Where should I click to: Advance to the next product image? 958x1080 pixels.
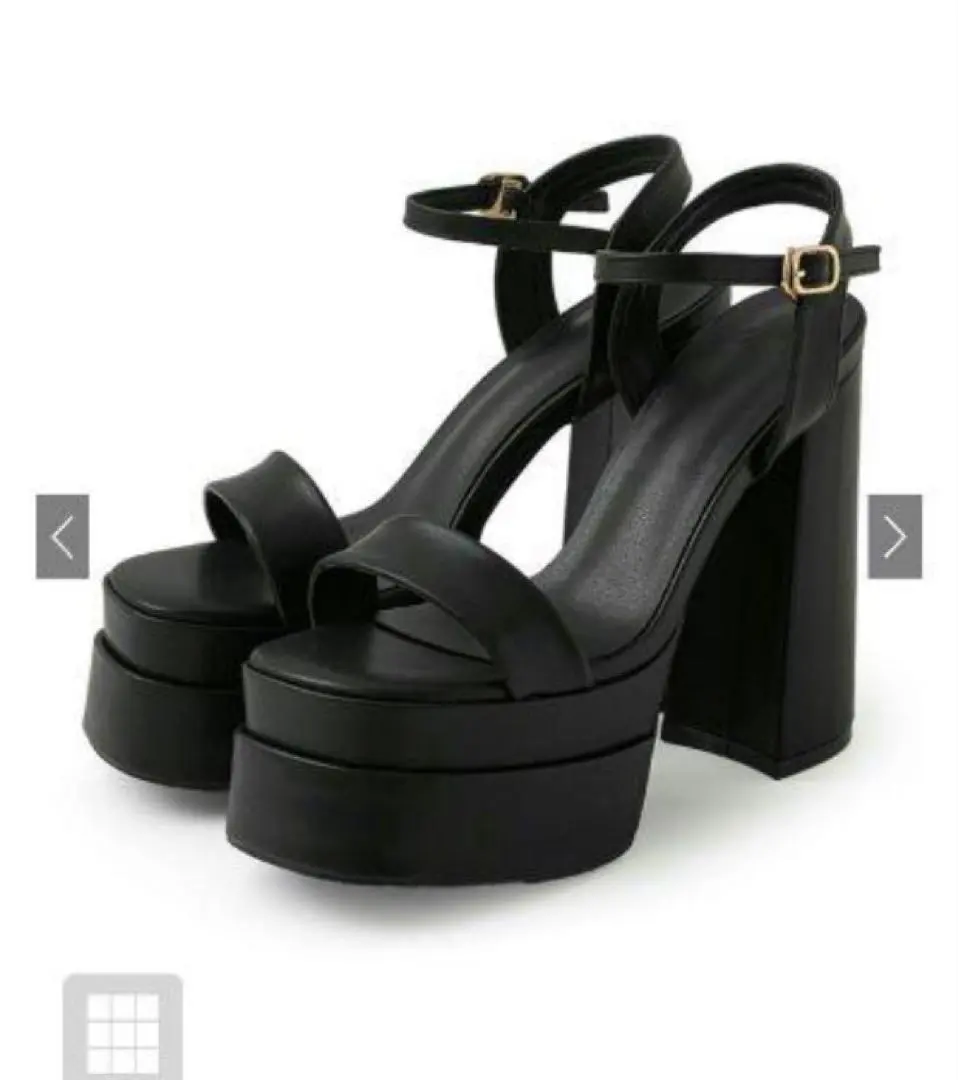[x=894, y=537]
